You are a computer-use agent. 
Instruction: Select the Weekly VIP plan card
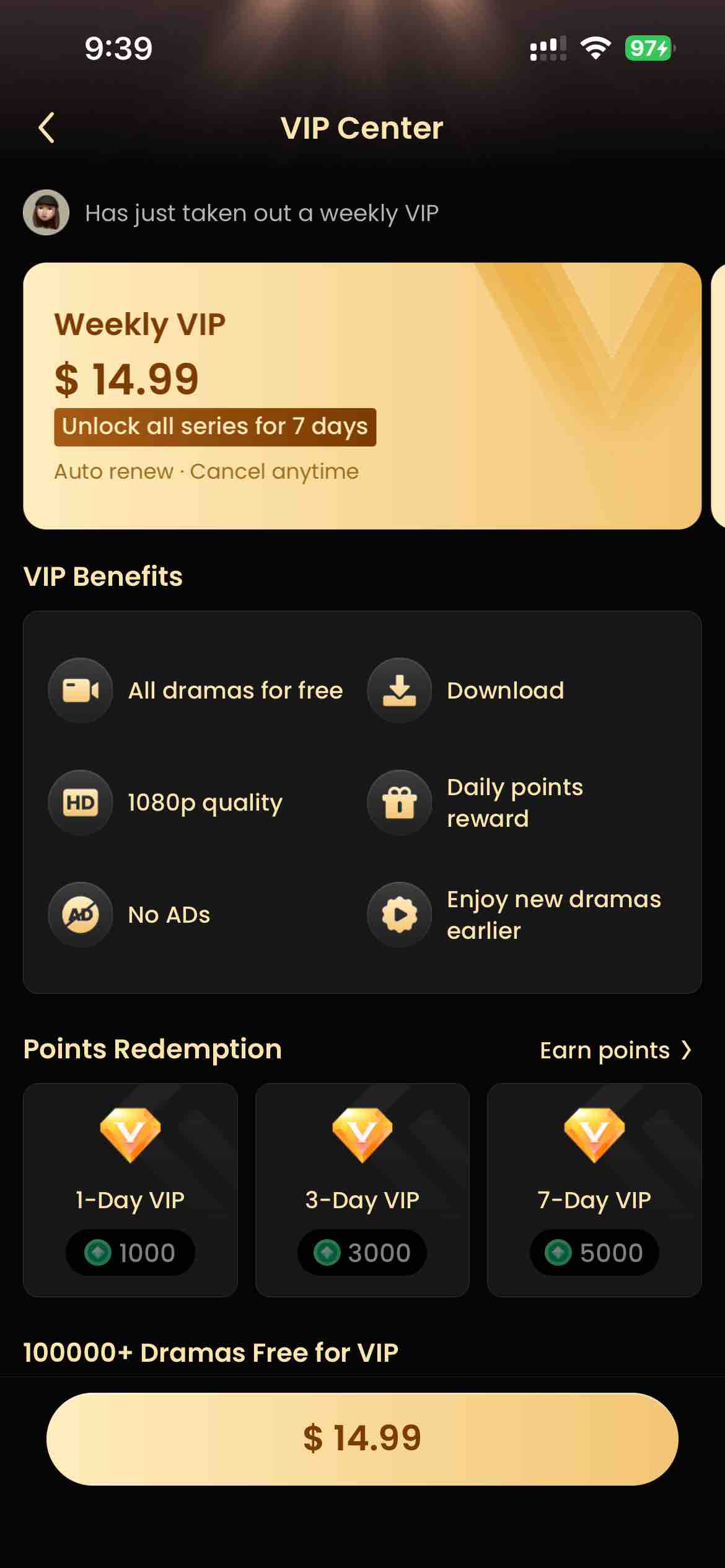tap(362, 394)
